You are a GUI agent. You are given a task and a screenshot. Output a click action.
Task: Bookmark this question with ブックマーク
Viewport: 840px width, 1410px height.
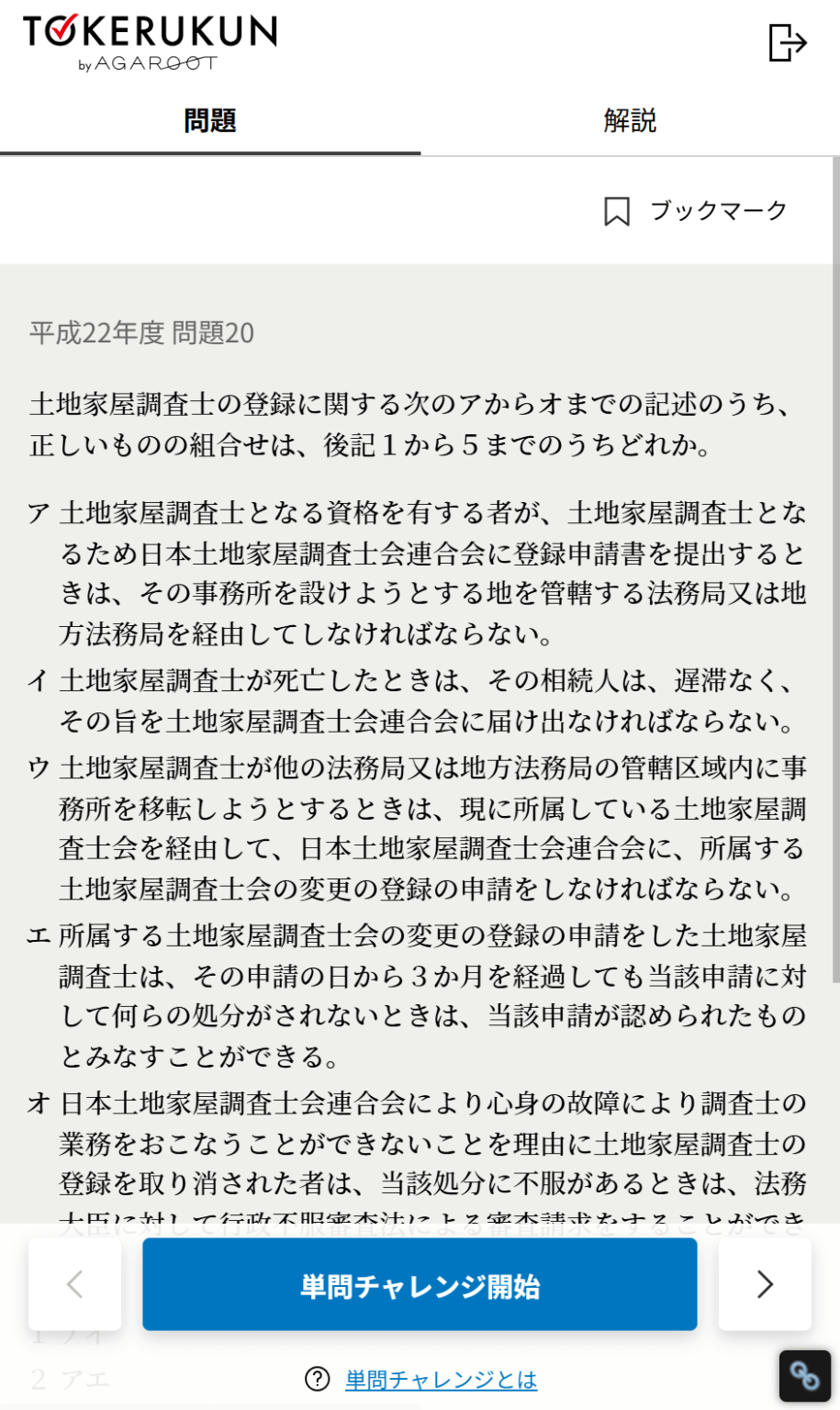coord(696,211)
